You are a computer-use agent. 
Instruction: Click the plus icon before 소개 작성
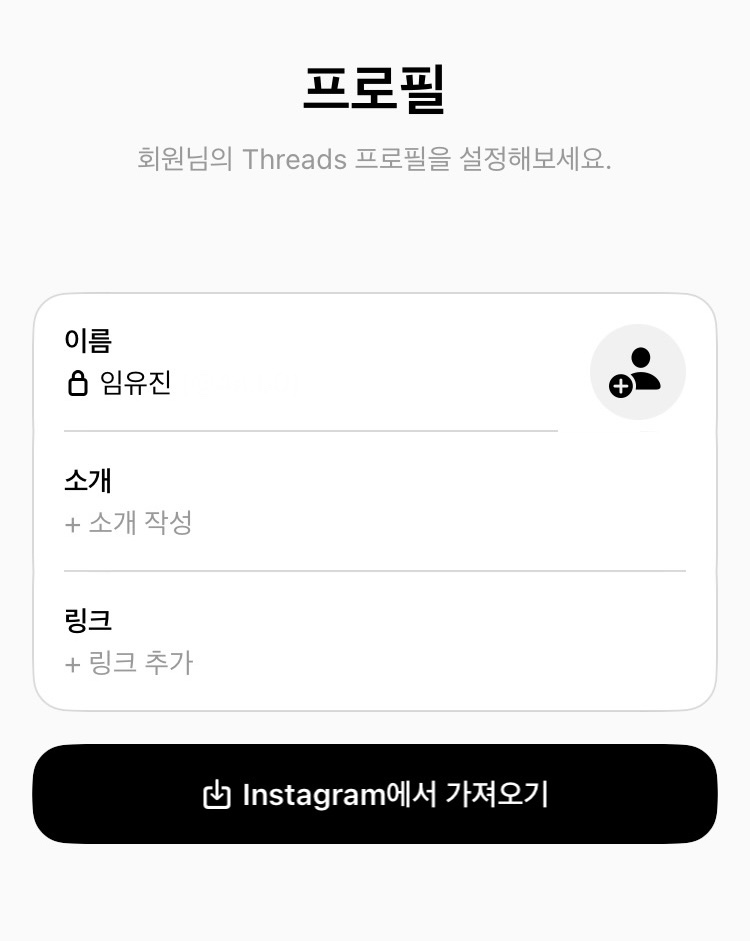click(73, 523)
